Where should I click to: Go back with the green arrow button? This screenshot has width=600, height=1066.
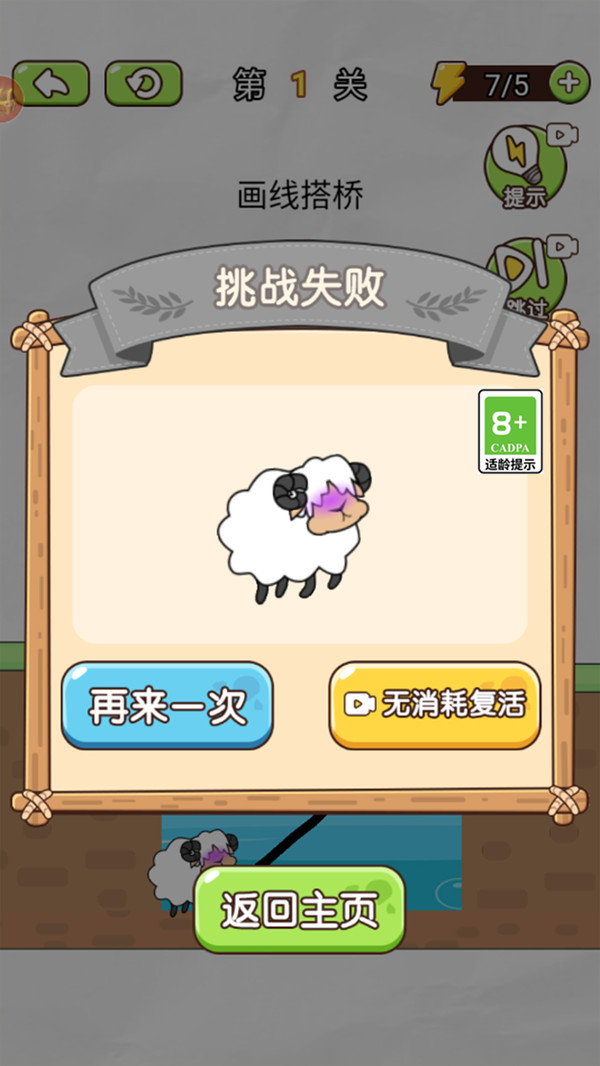click(x=51, y=84)
